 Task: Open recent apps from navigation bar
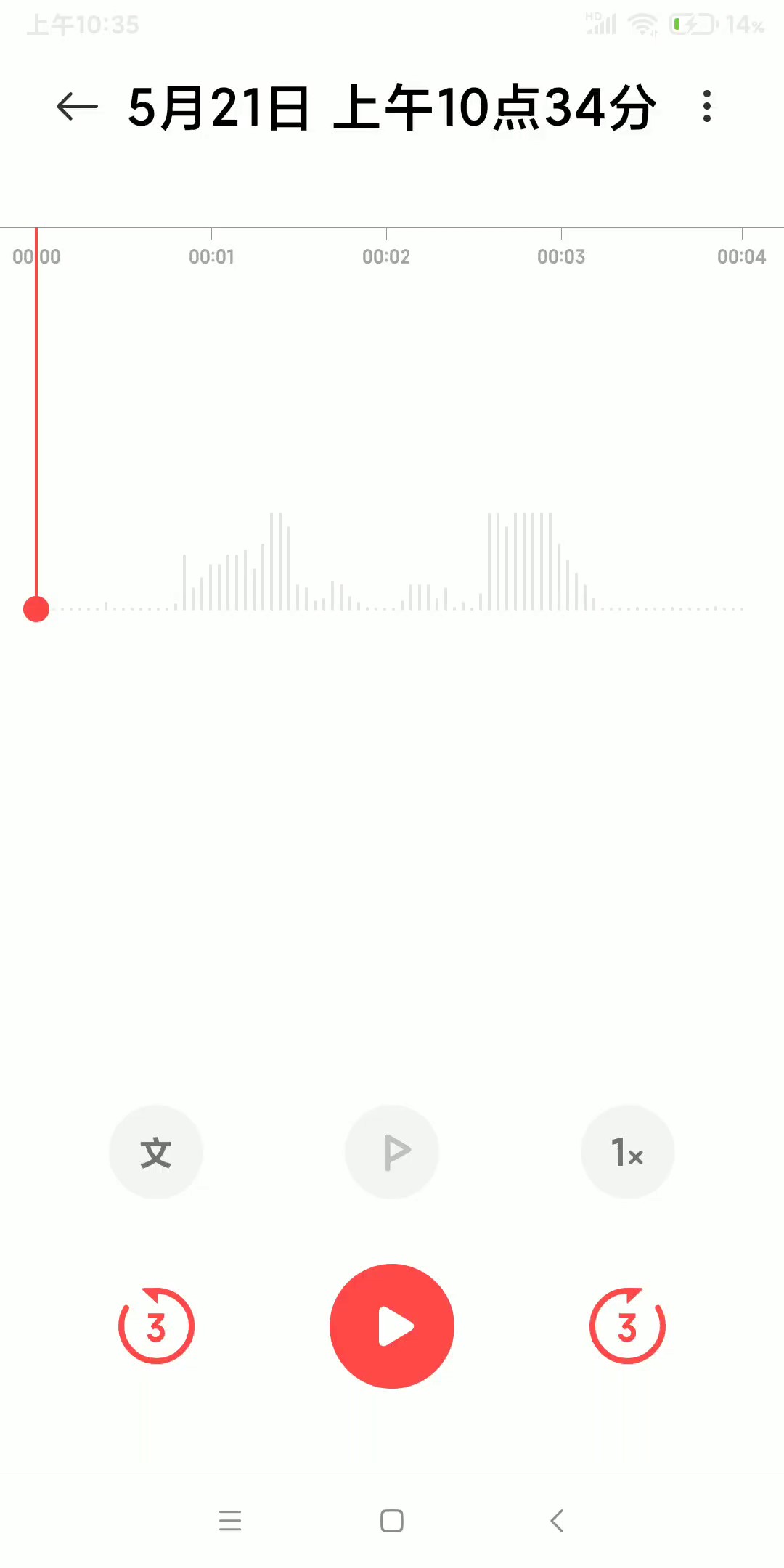pyautogui.click(x=230, y=1521)
